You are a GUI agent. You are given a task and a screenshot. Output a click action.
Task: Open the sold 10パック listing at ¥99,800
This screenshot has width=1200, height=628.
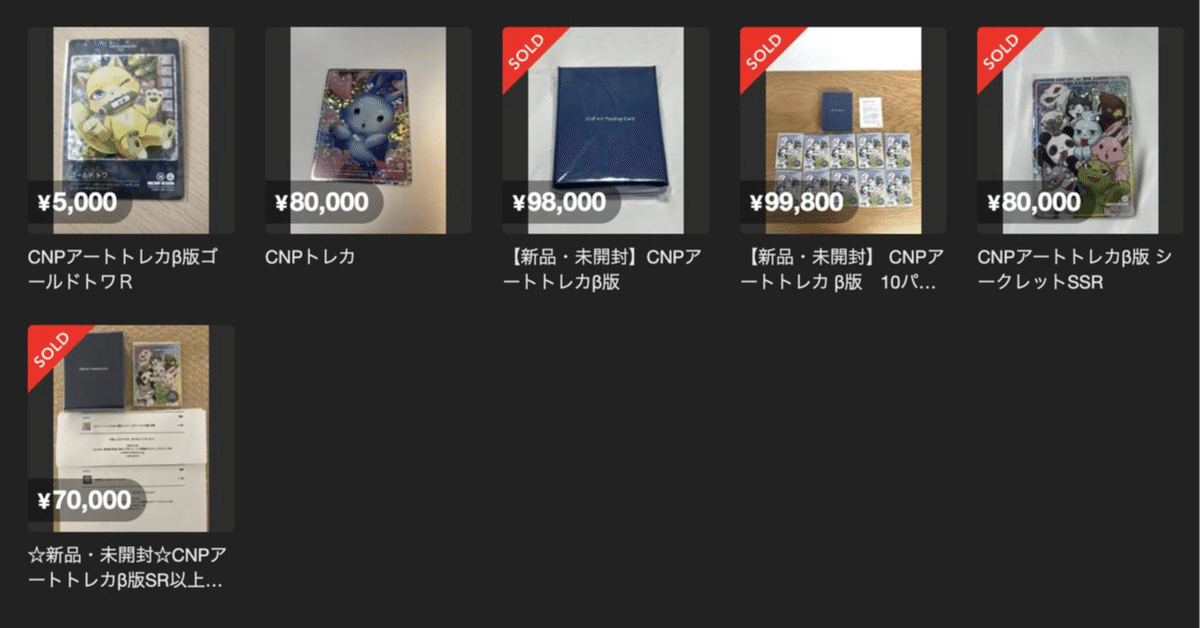tap(843, 130)
